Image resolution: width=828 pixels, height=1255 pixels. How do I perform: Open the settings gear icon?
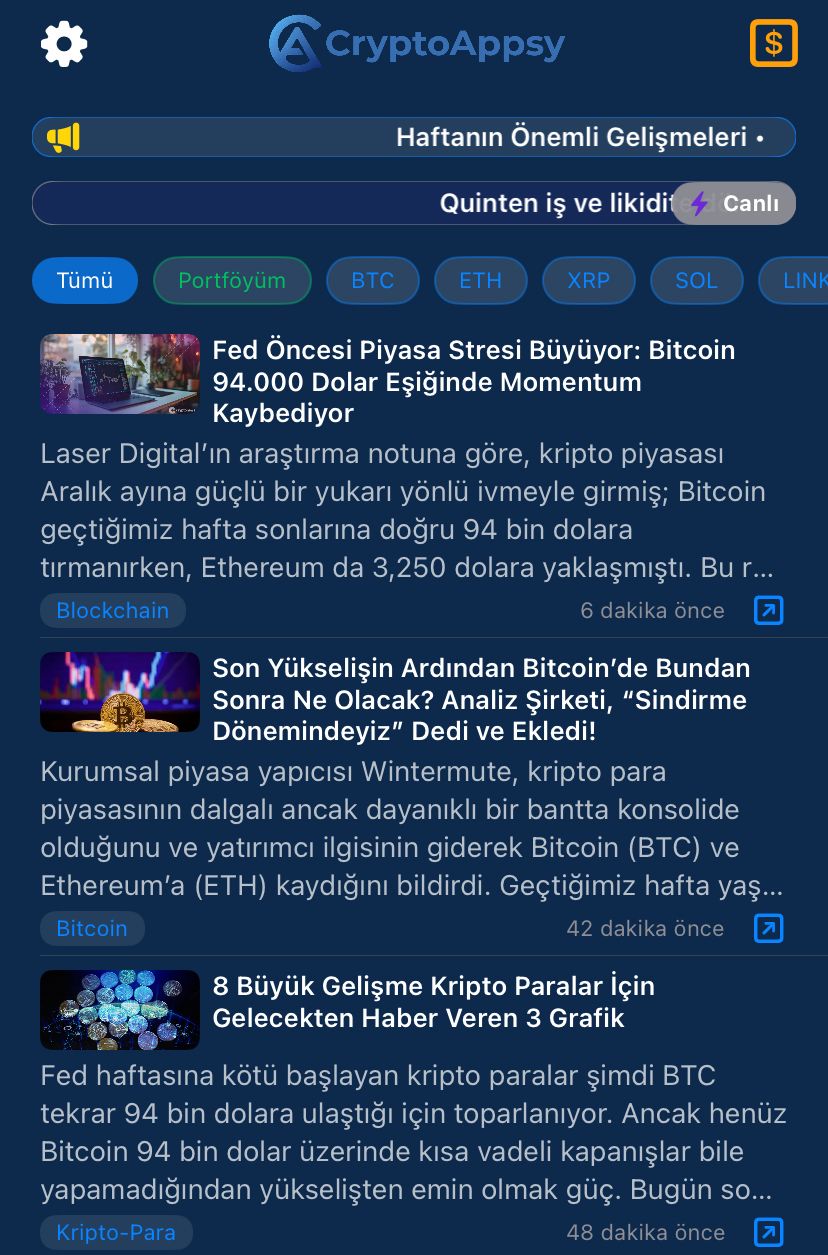click(x=64, y=44)
